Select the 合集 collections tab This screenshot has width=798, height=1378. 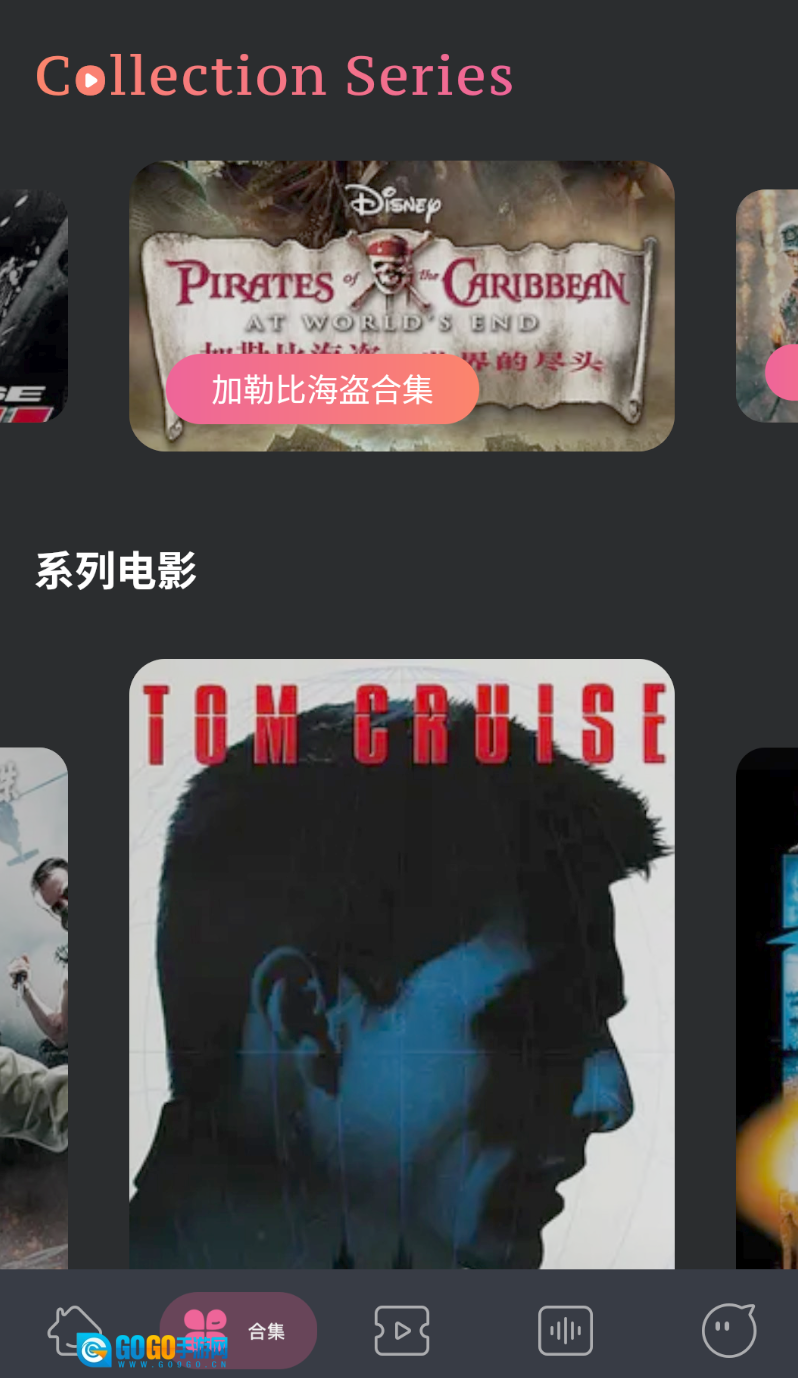[238, 1331]
